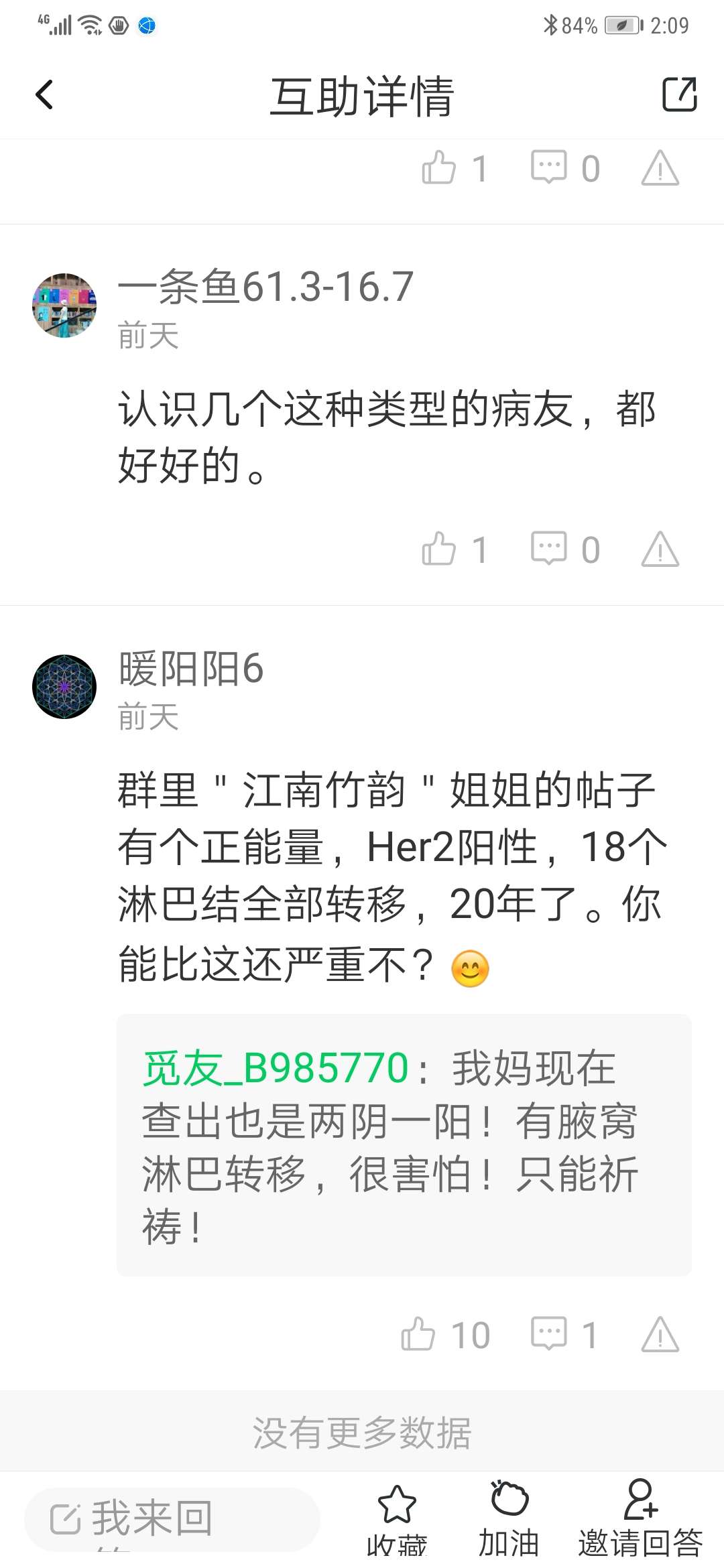Report 一条鱼61.3-16.7's comment
This screenshot has width=724, height=1568.
(660, 549)
